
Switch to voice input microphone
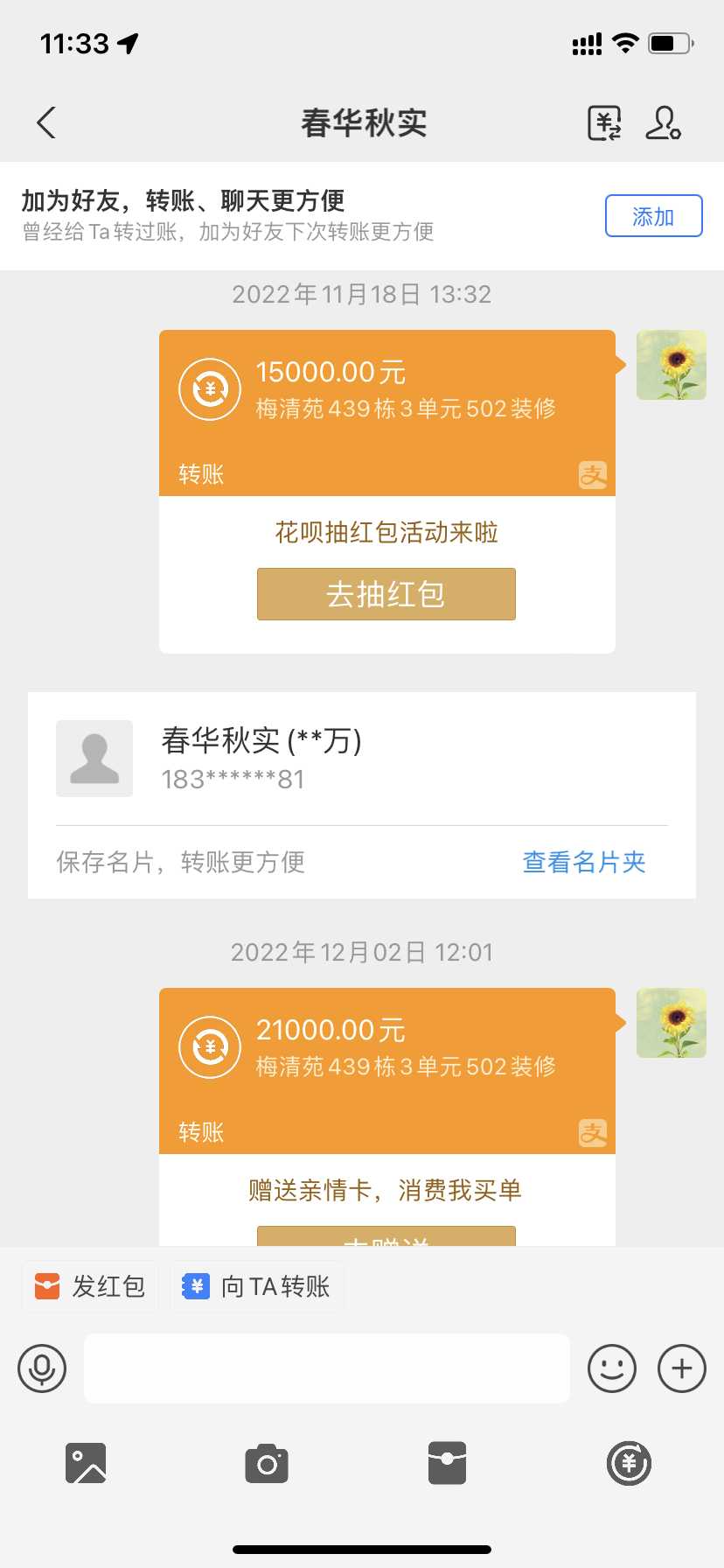tap(42, 1368)
